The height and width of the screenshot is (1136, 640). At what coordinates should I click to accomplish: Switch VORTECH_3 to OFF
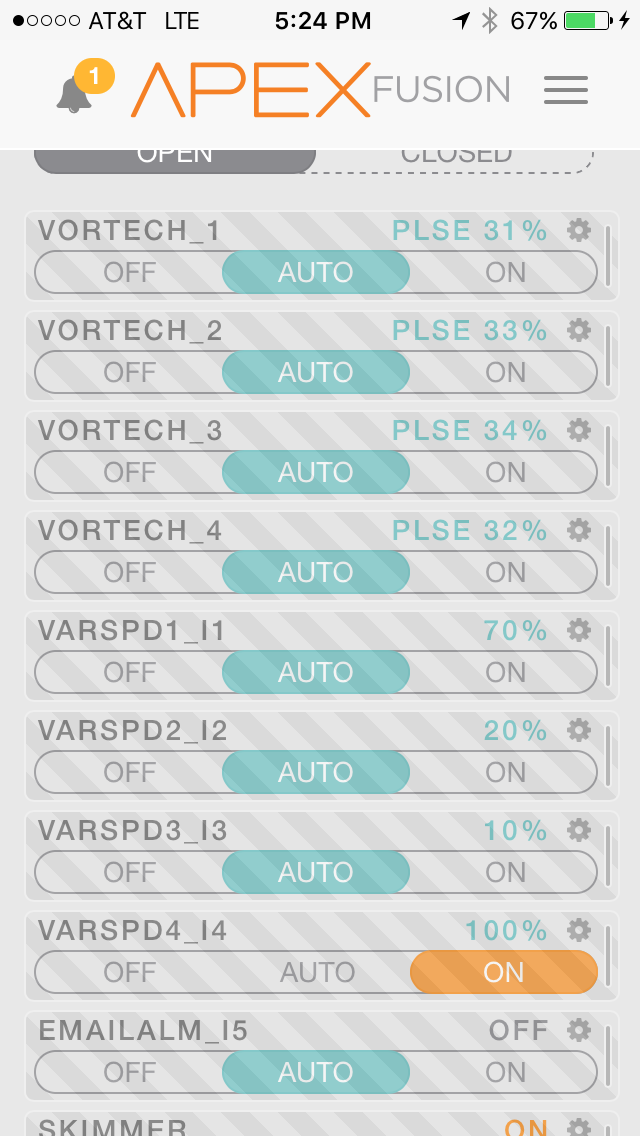(x=129, y=472)
